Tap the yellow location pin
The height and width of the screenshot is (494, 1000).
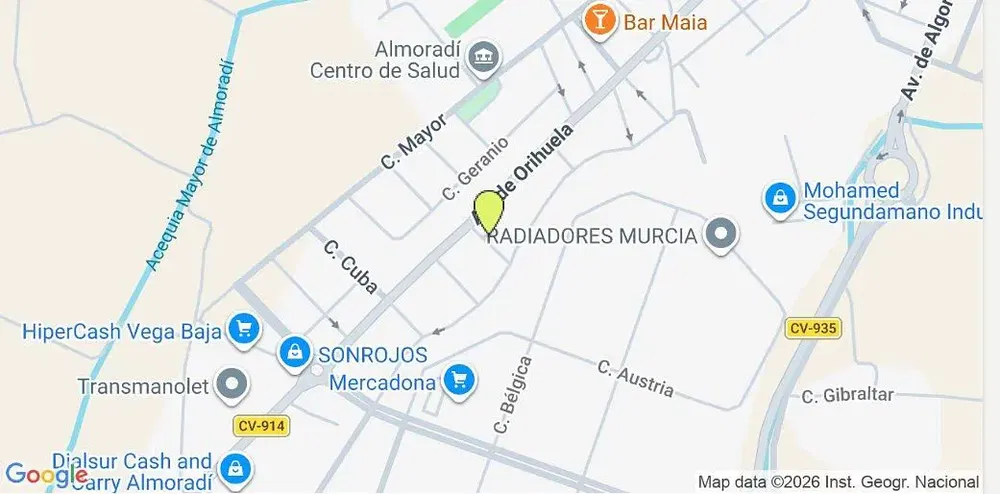(x=487, y=211)
